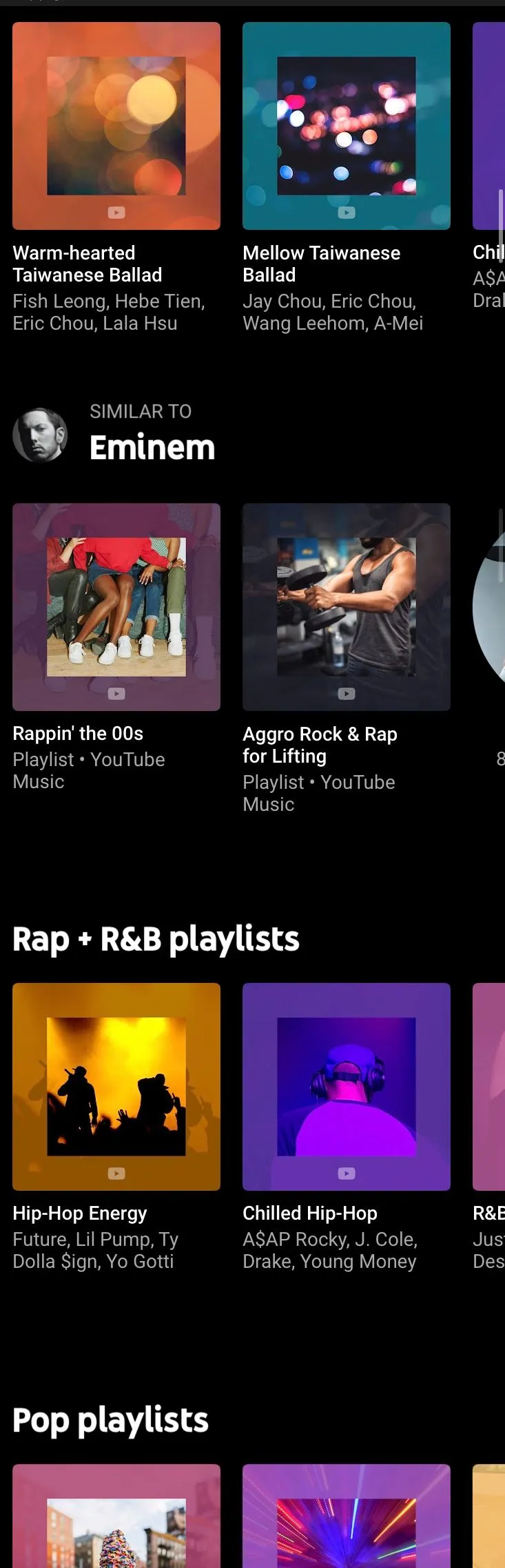Open the Chilled Hip-Hop playlist

[347, 1086]
